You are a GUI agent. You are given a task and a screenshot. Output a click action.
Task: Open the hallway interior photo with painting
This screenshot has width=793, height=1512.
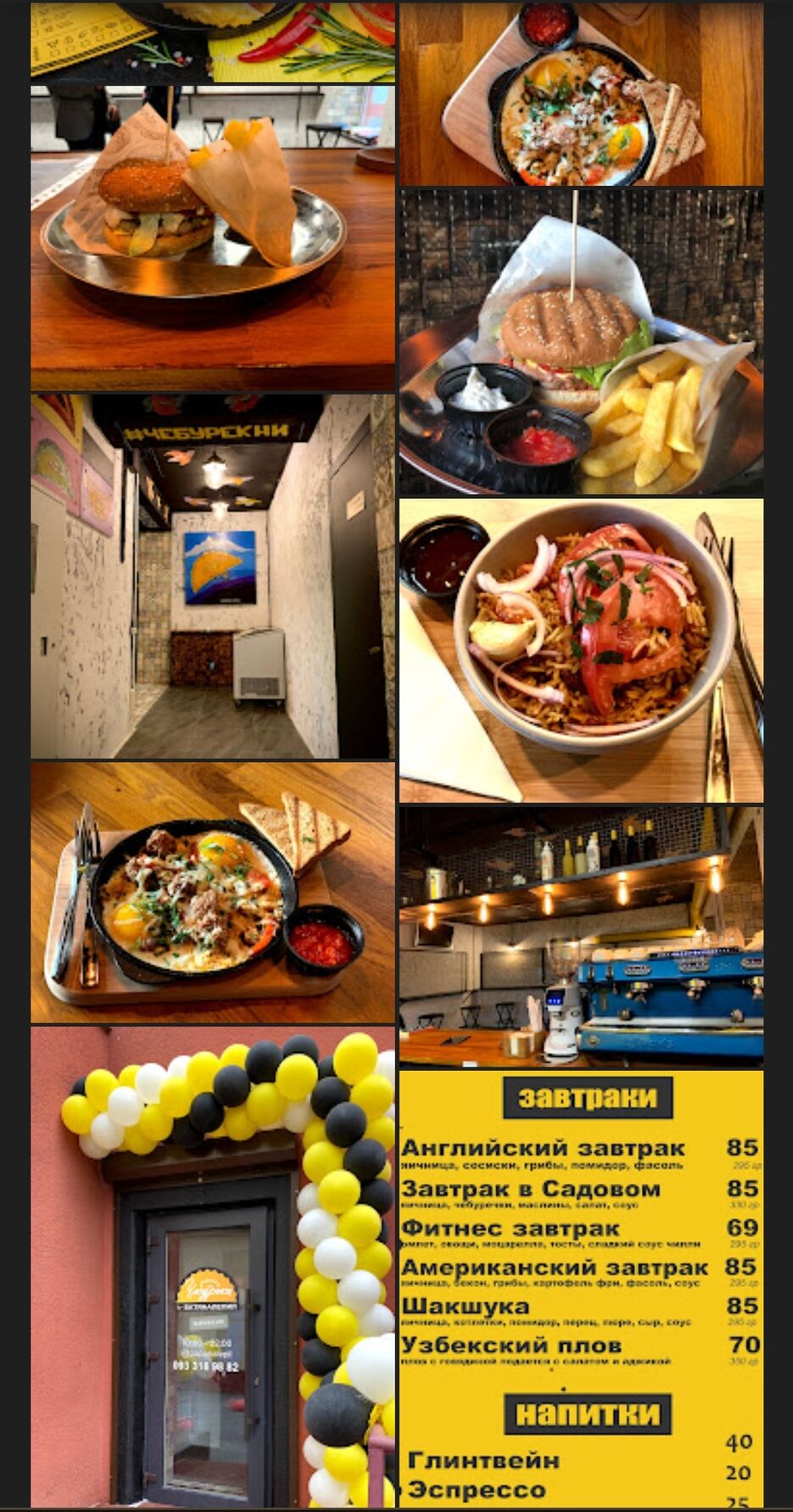point(212,575)
